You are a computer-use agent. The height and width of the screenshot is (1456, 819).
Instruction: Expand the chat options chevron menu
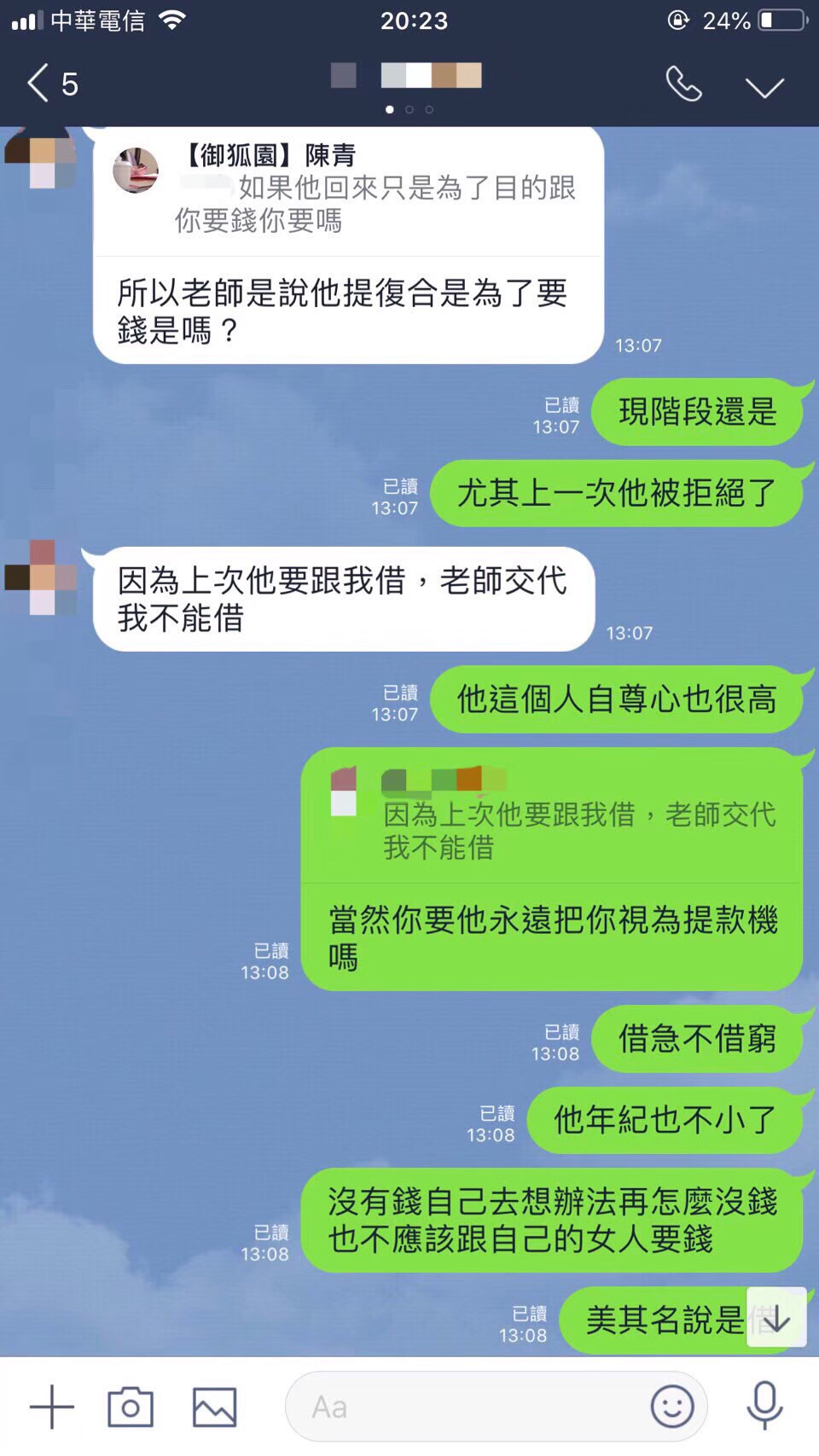(764, 86)
